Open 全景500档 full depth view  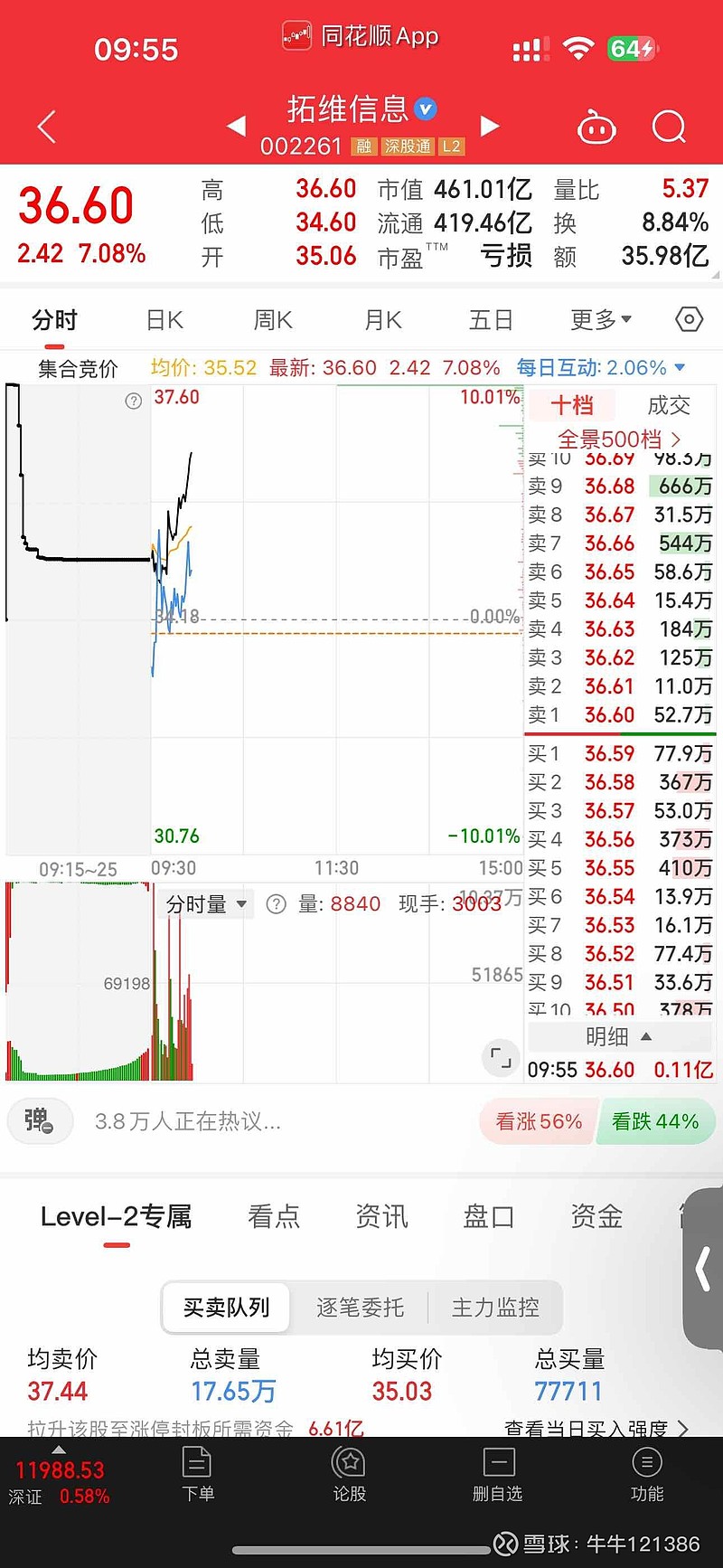(x=619, y=439)
